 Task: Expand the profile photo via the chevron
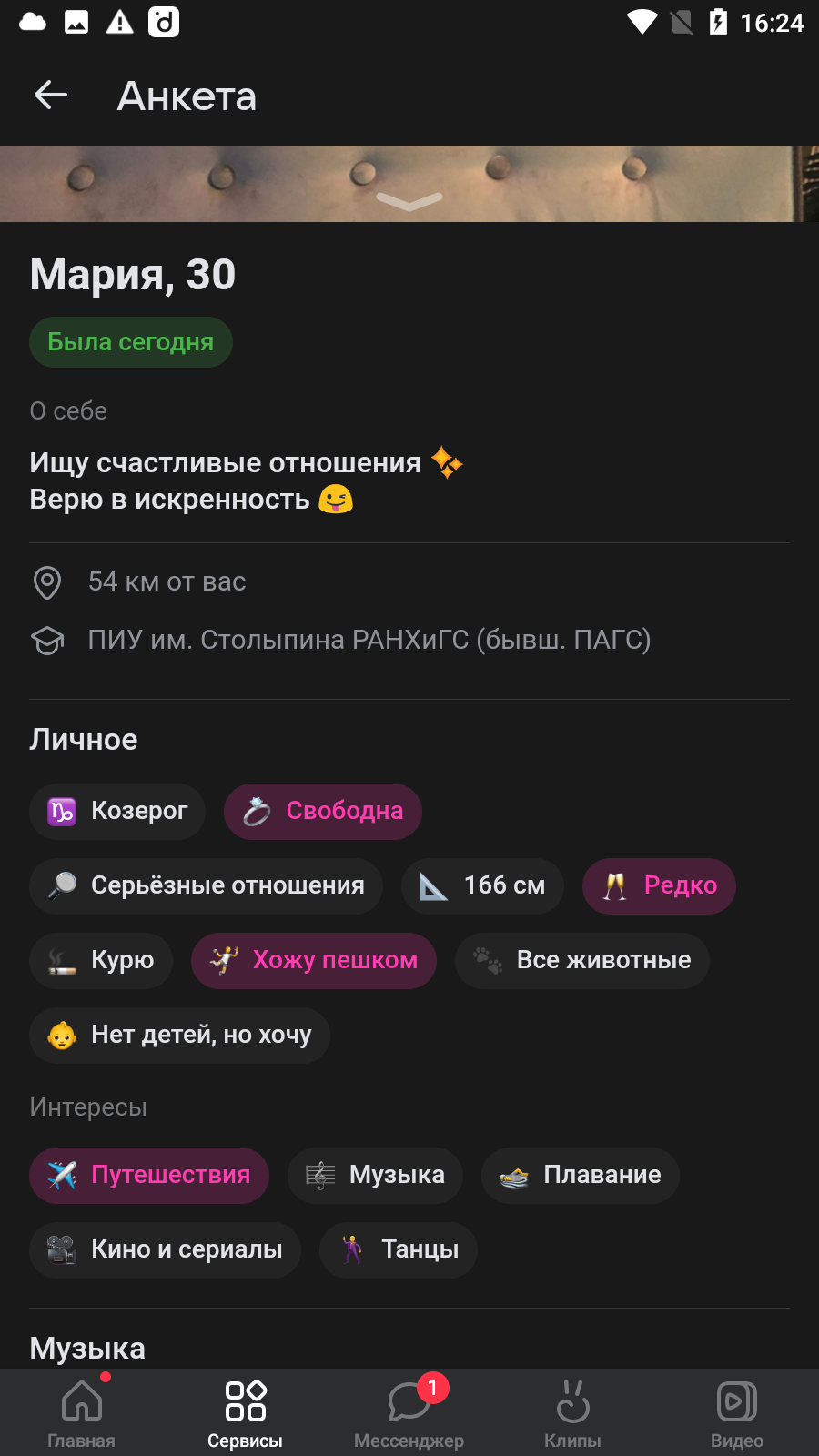(x=409, y=201)
